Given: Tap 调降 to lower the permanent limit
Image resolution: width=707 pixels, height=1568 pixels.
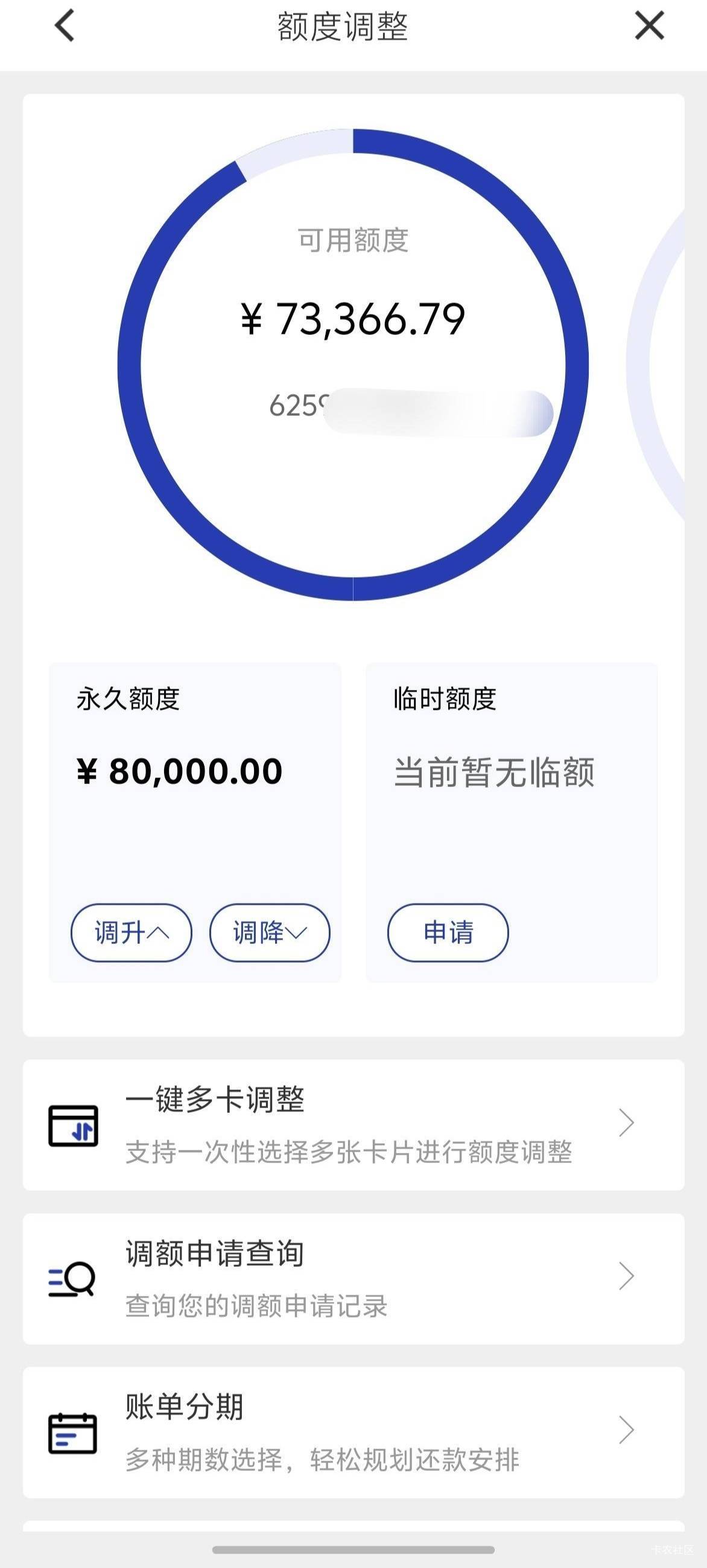Looking at the screenshot, I should 270,932.
